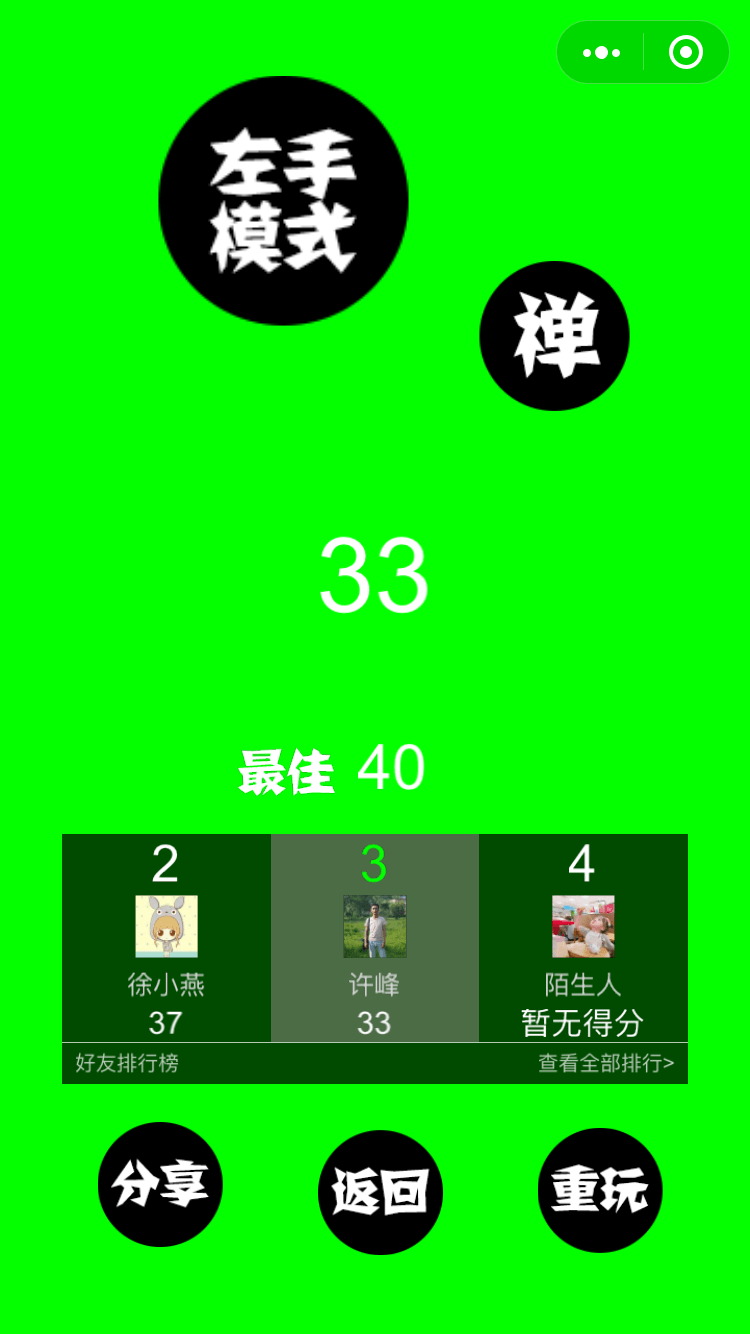This screenshot has height=1334, width=750.
Task: Switch to left-hand mode (左手模式)
Action: (283, 201)
